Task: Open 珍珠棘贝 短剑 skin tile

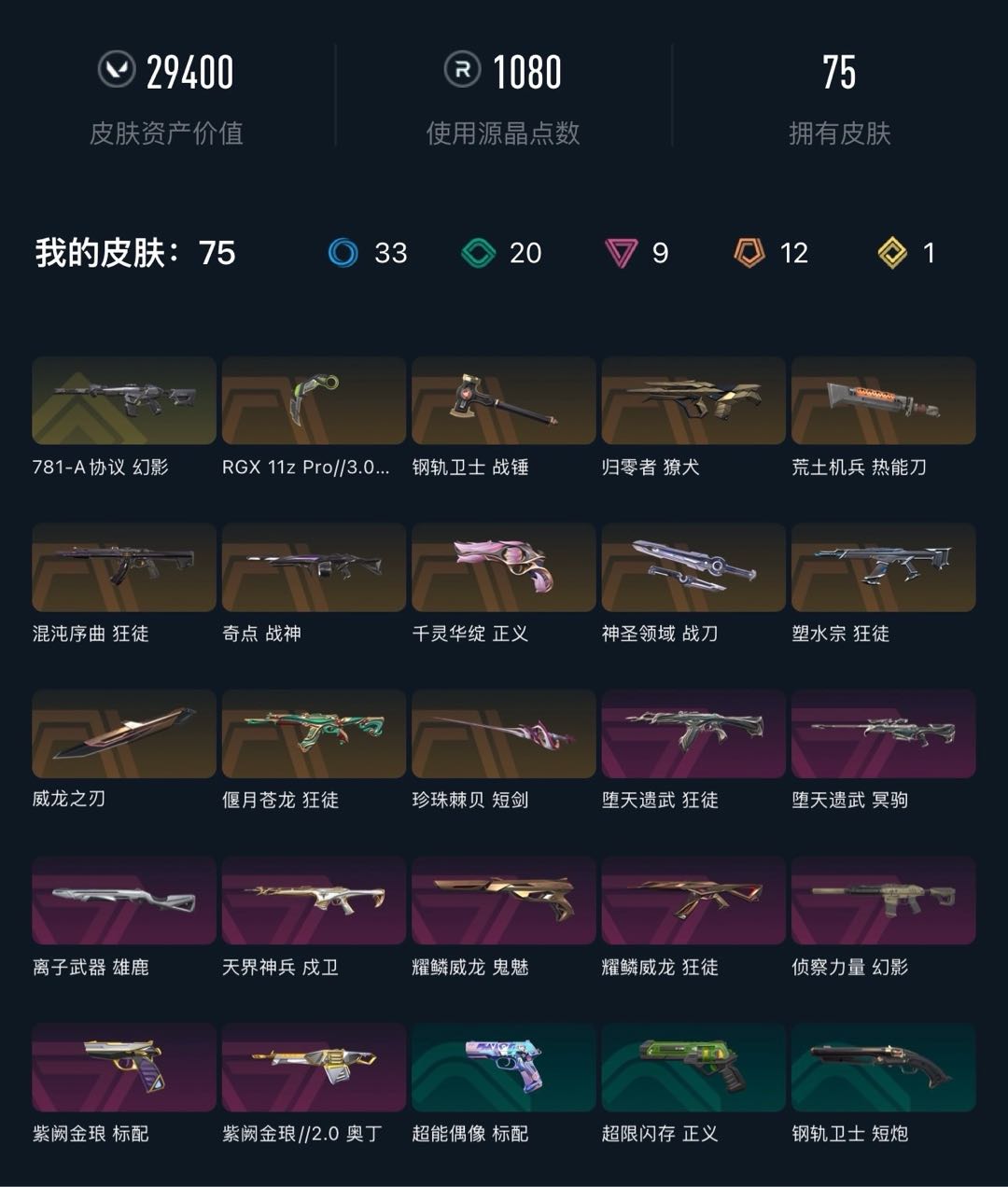Action: (503, 733)
